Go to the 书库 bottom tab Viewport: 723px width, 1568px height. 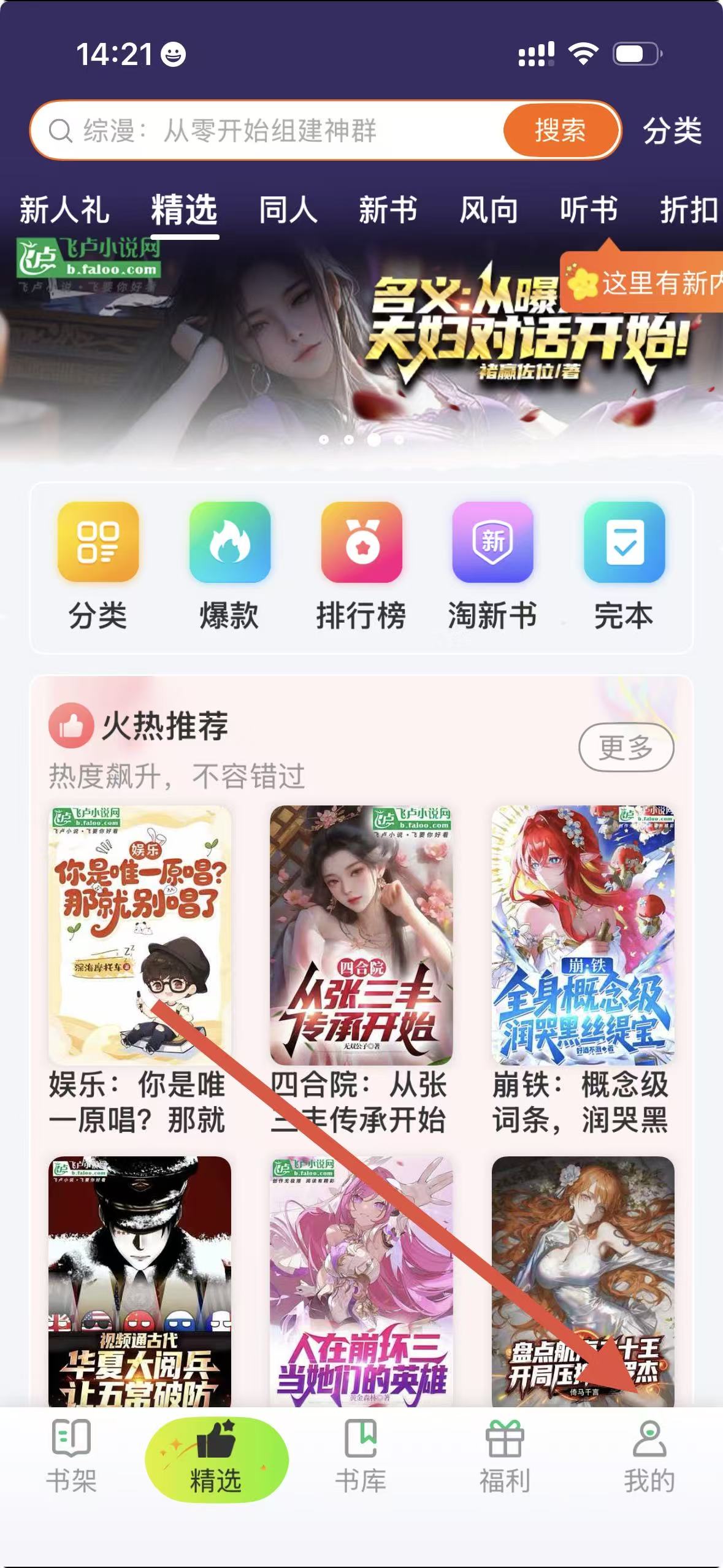click(361, 1456)
